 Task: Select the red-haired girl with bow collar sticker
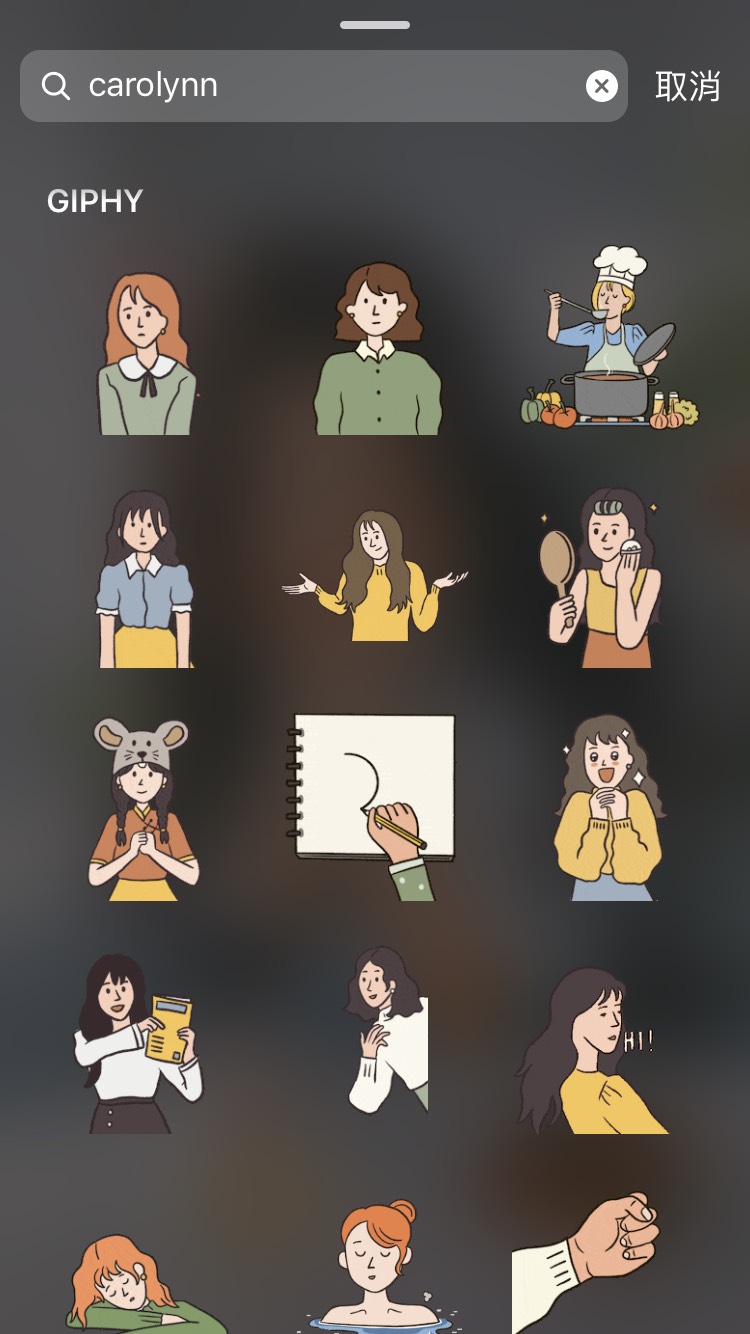pos(146,352)
